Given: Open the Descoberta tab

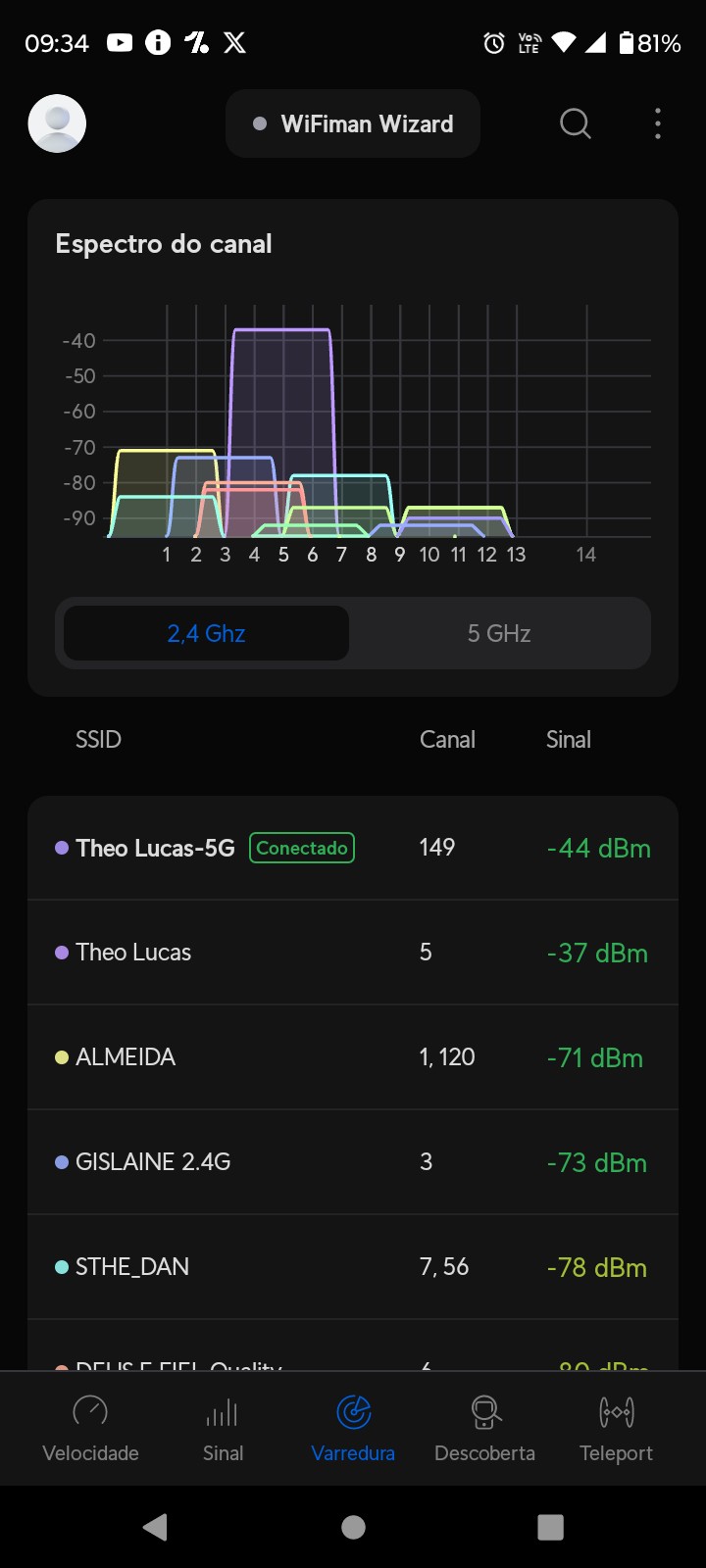Looking at the screenshot, I should [484, 1428].
